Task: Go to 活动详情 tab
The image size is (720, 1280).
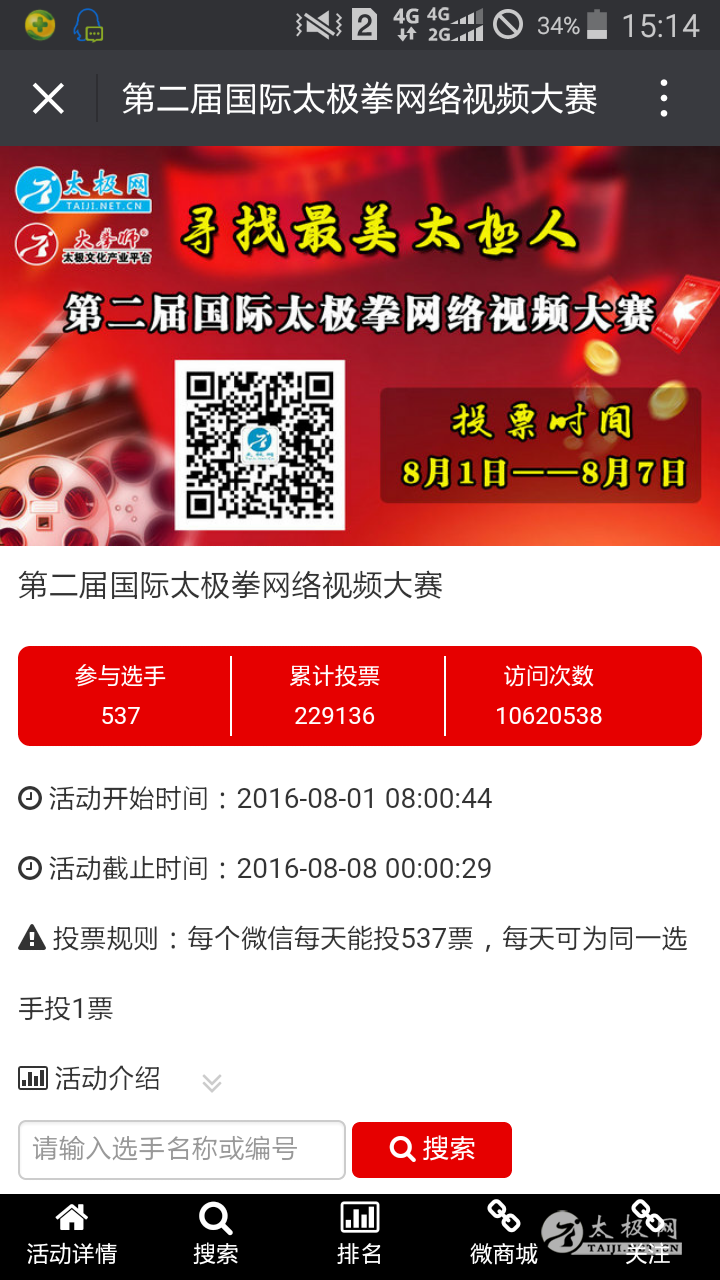Action: [x=72, y=1235]
